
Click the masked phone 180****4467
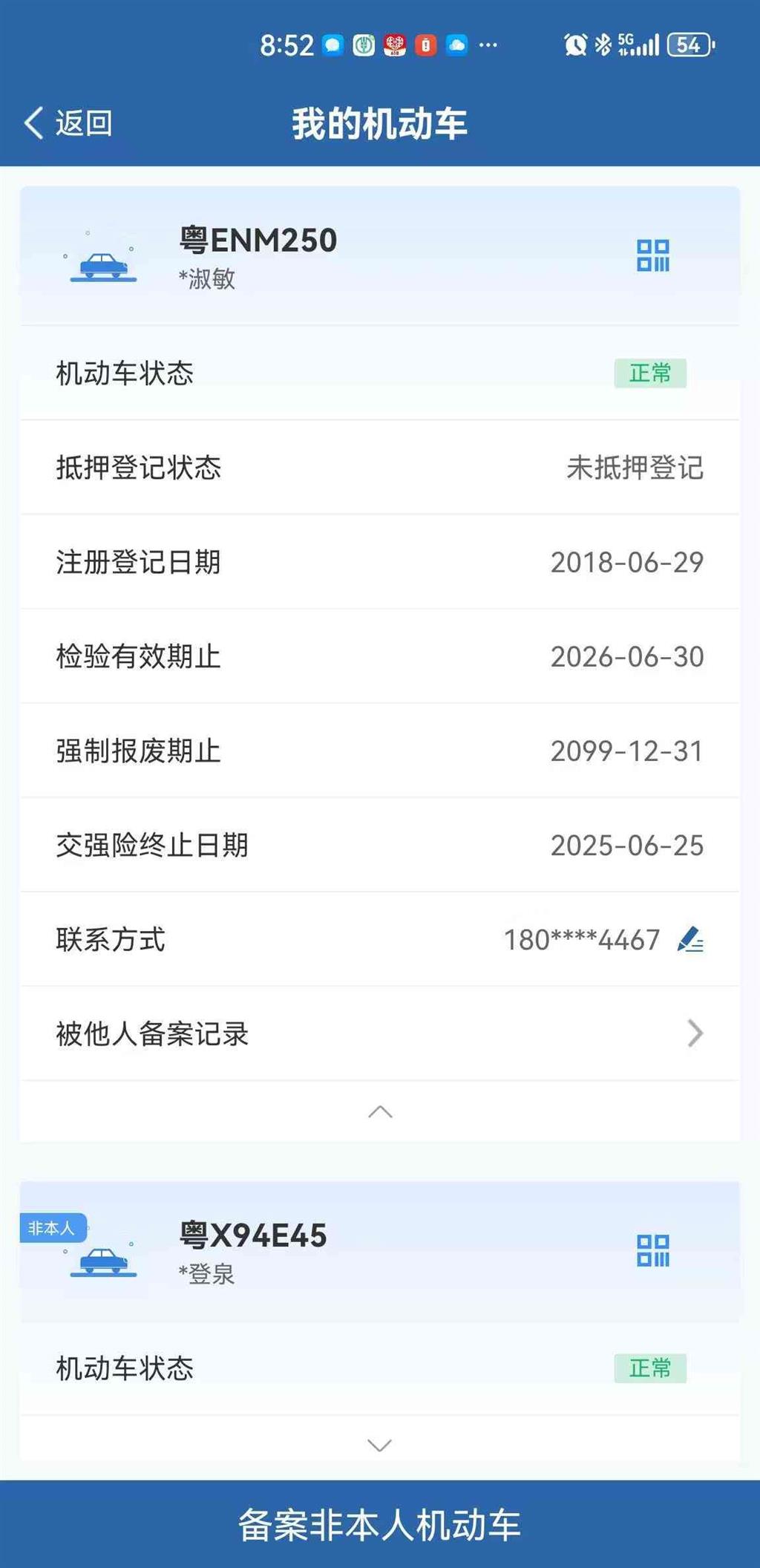(x=581, y=939)
